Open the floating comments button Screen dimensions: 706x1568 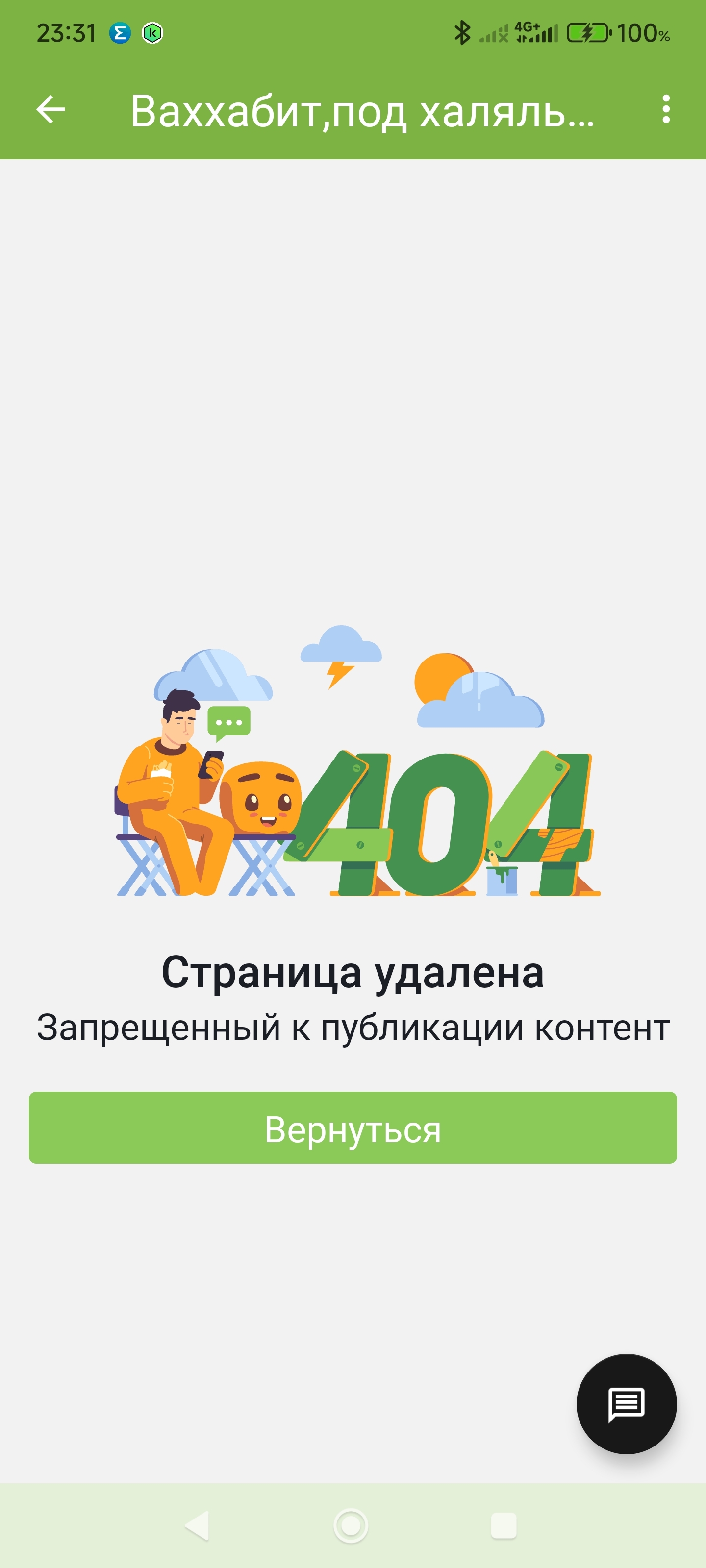click(x=626, y=1404)
